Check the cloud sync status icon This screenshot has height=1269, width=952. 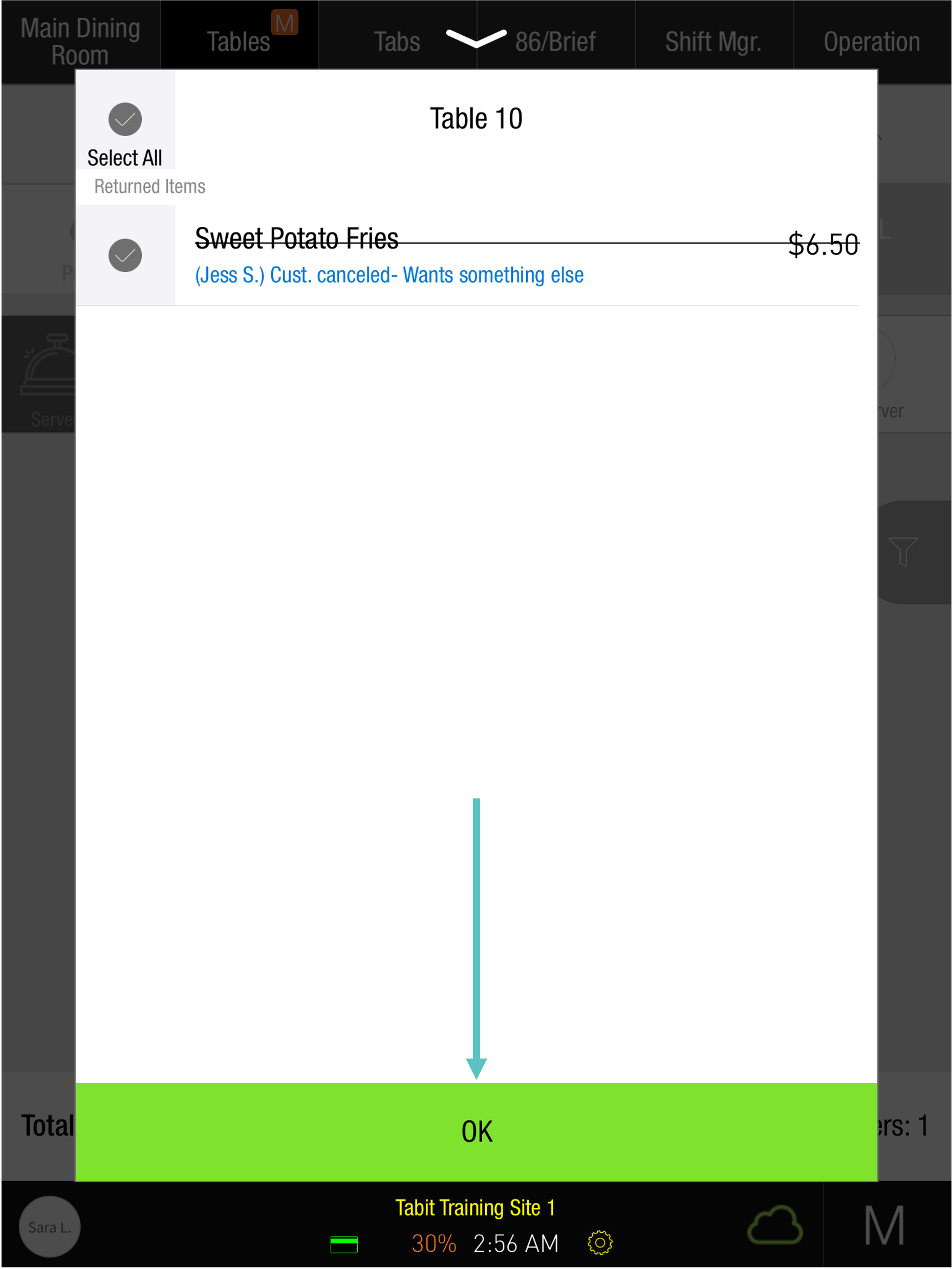tap(775, 1225)
